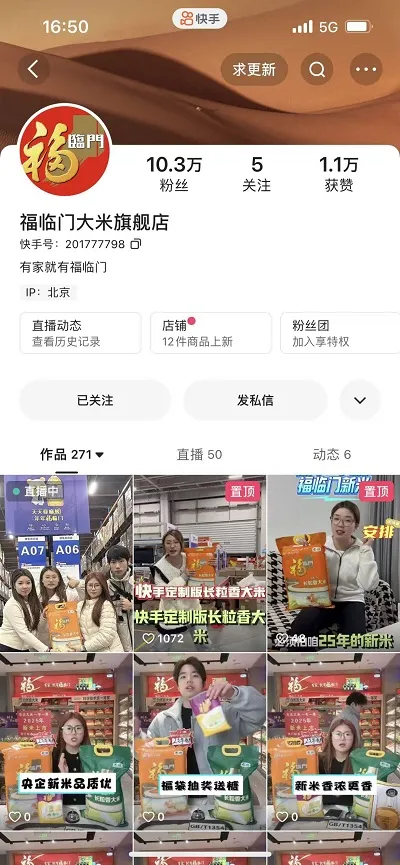Tap the 已关注 button
This screenshot has width=400, height=865.
pyautogui.click(x=95, y=401)
